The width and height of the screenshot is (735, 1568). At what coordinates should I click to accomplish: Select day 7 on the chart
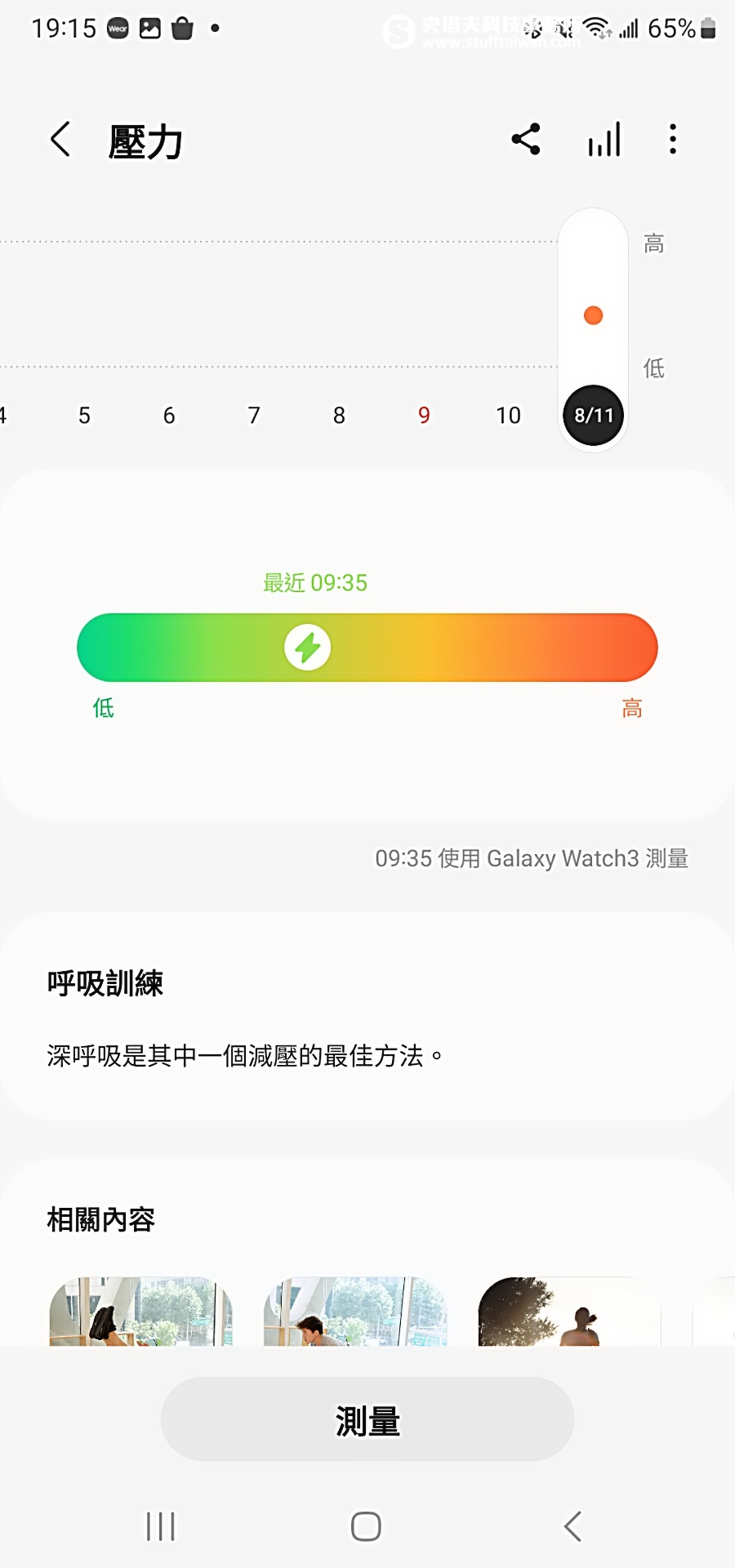tap(254, 416)
